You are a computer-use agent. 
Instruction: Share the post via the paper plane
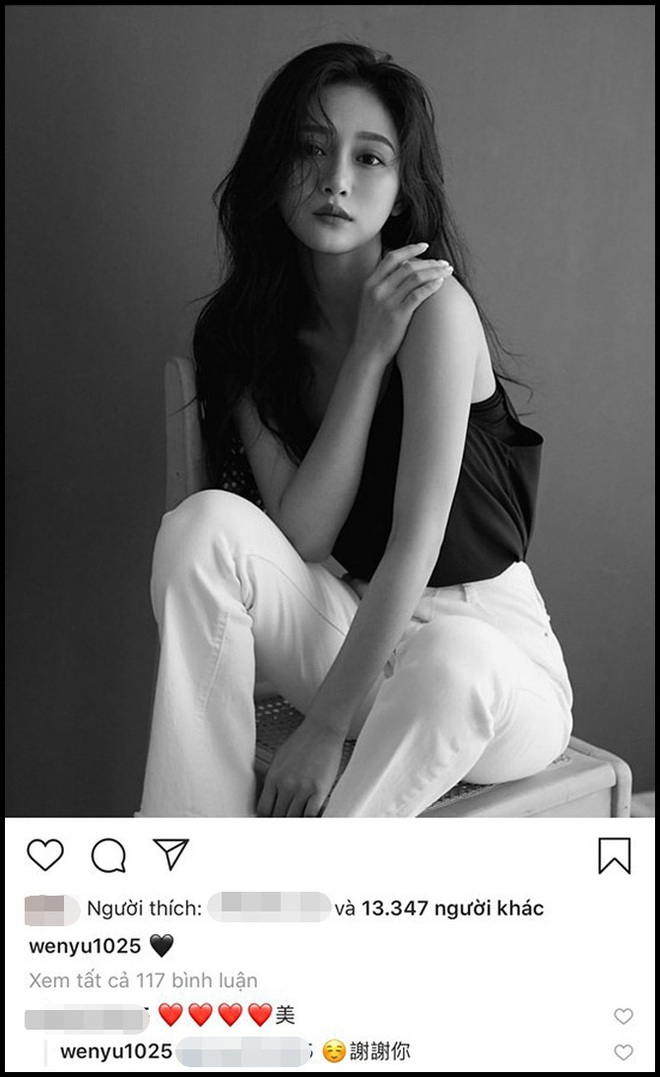pyautogui.click(x=171, y=854)
